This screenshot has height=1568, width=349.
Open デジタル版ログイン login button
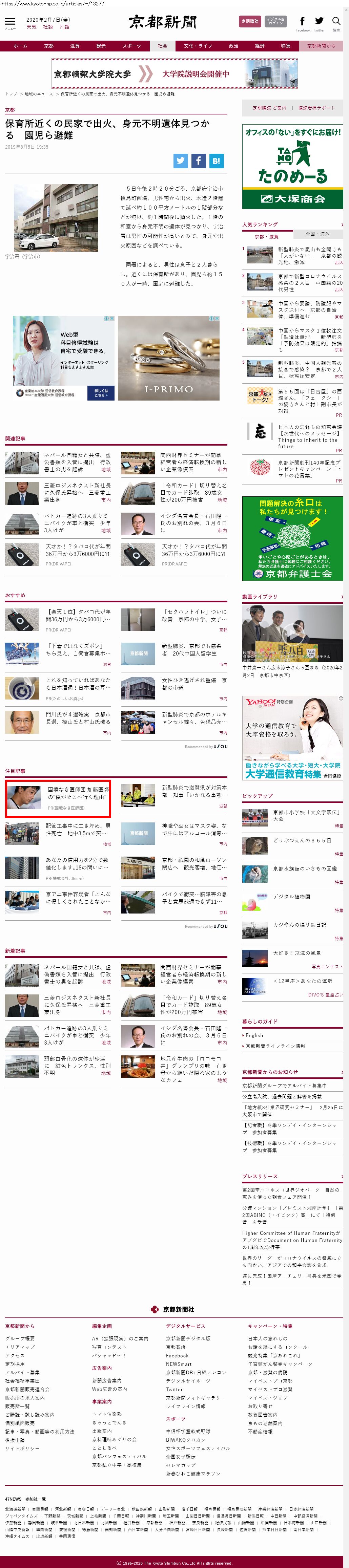click(275, 21)
